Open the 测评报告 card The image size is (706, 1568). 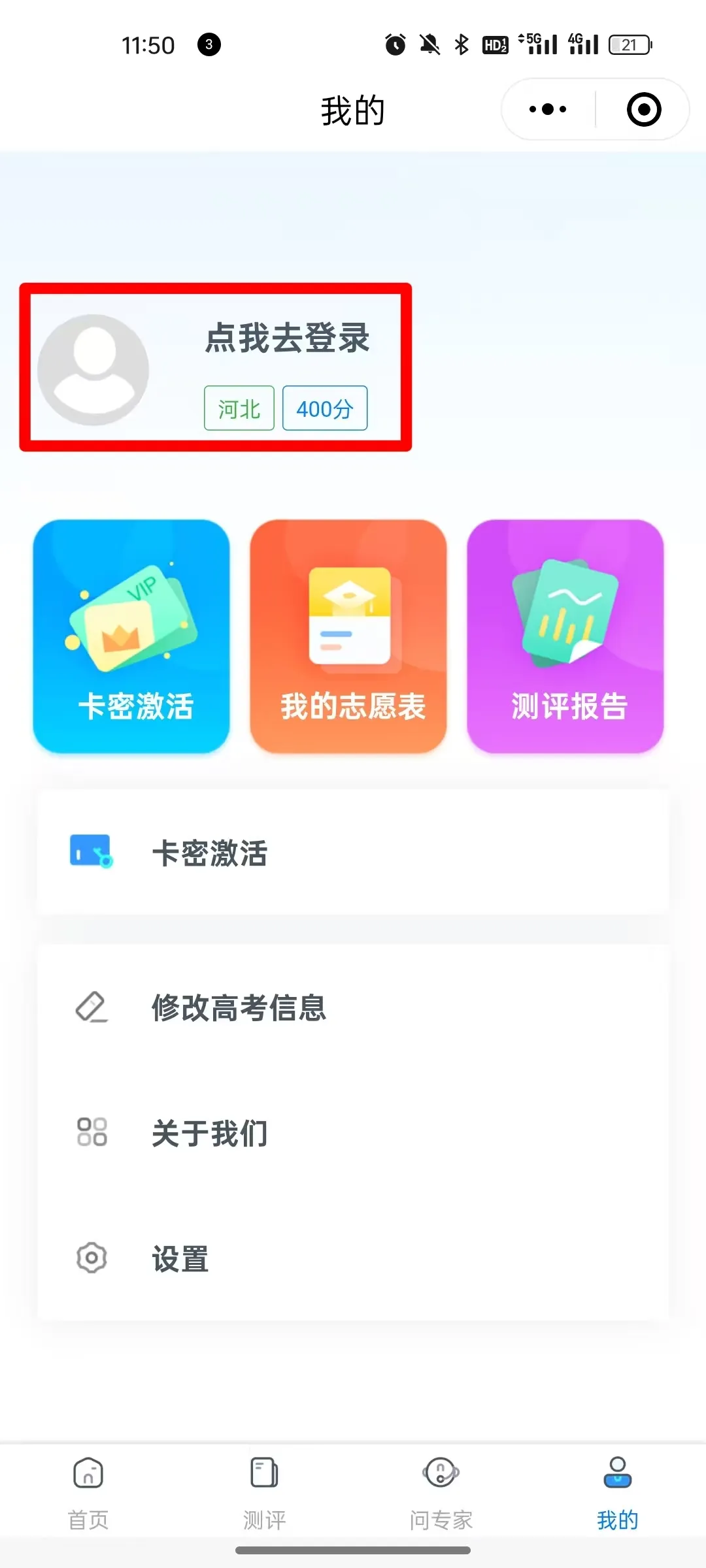(565, 636)
